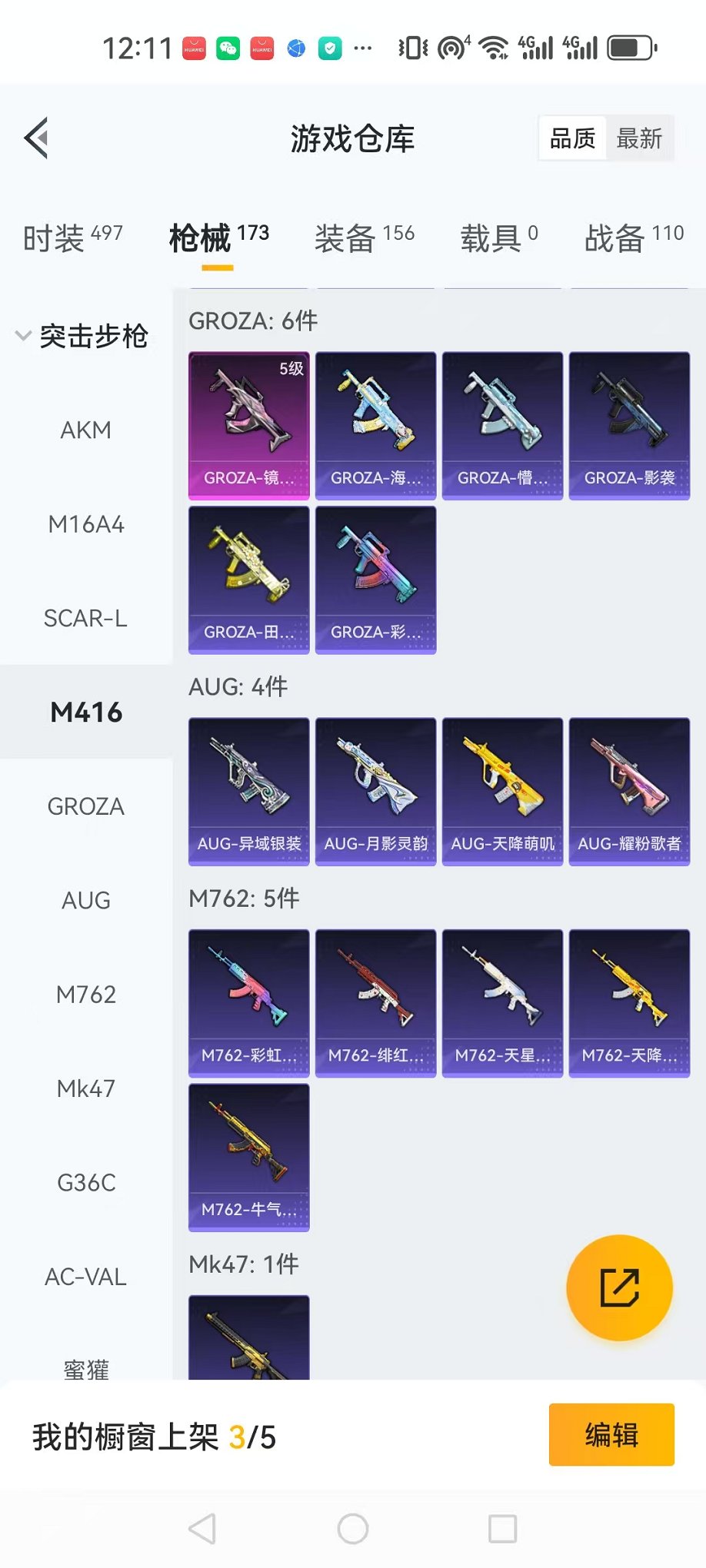Tap the 编辑 button
706x1568 pixels.
611,1435
